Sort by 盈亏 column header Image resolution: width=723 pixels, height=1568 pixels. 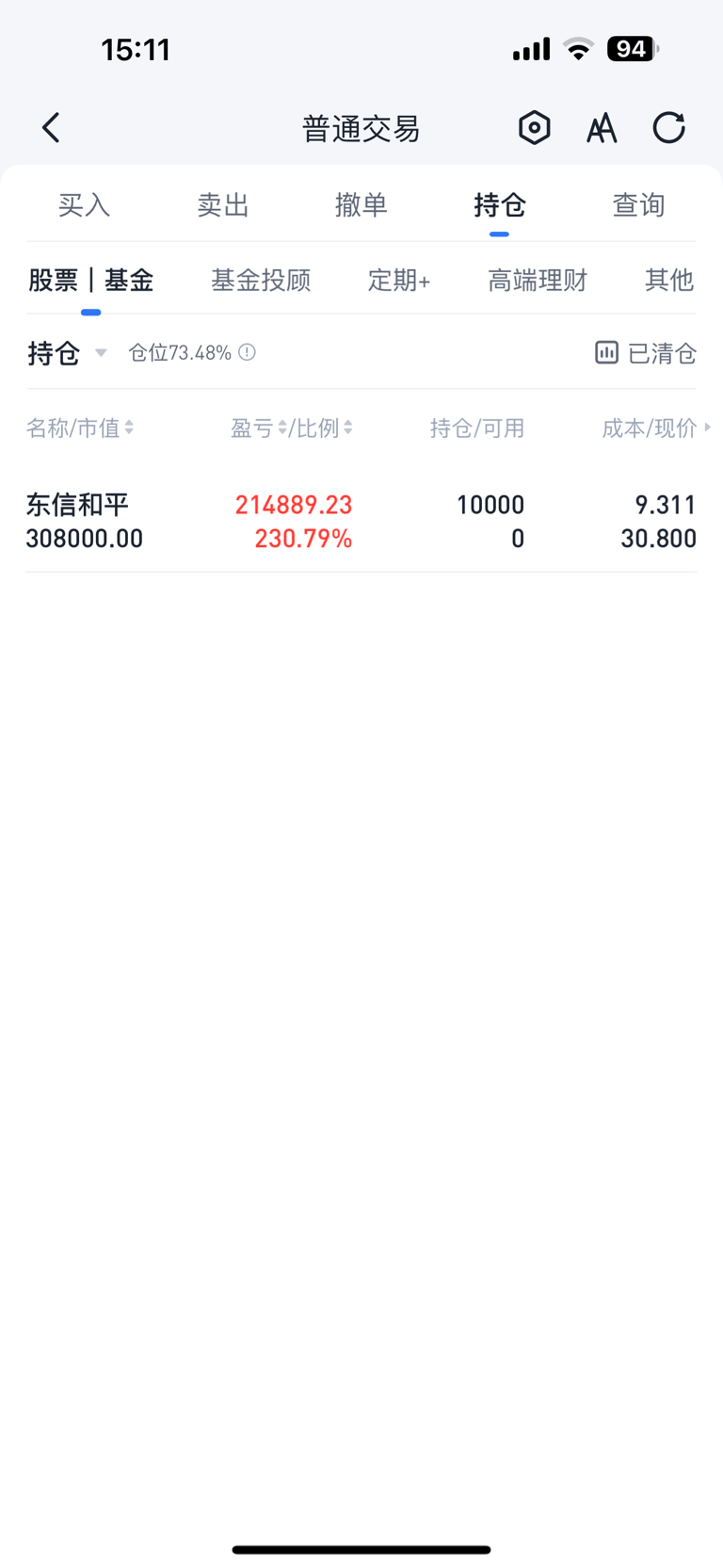pos(258,428)
